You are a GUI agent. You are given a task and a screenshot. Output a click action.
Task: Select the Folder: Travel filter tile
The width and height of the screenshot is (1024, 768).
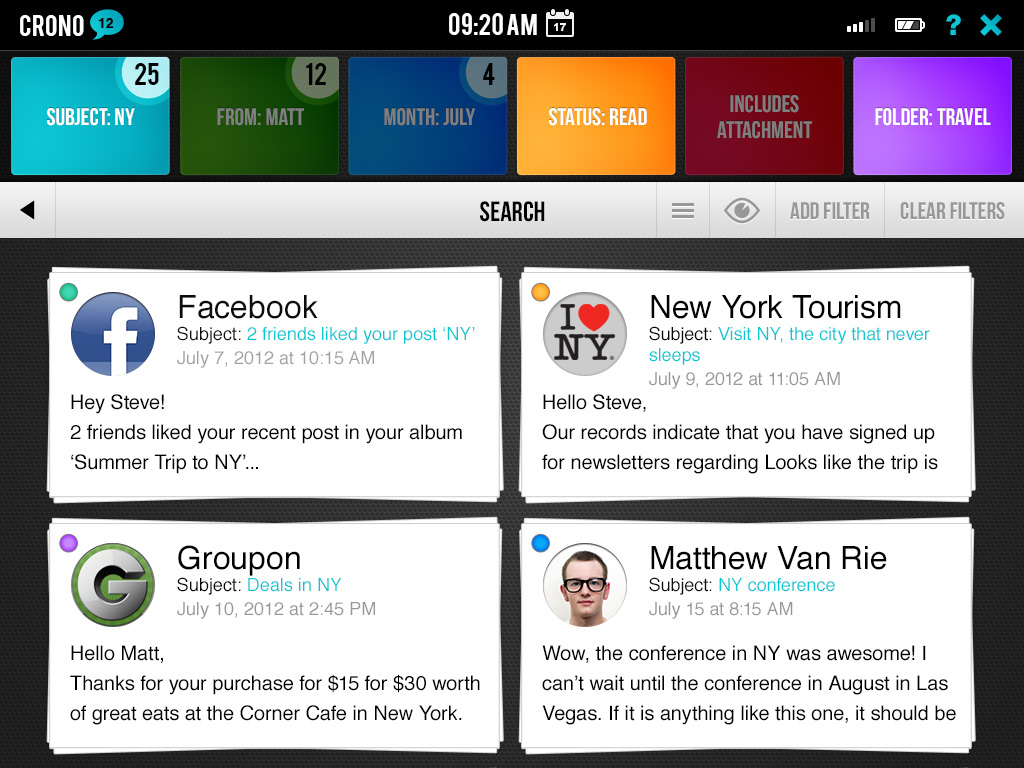pos(932,117)
